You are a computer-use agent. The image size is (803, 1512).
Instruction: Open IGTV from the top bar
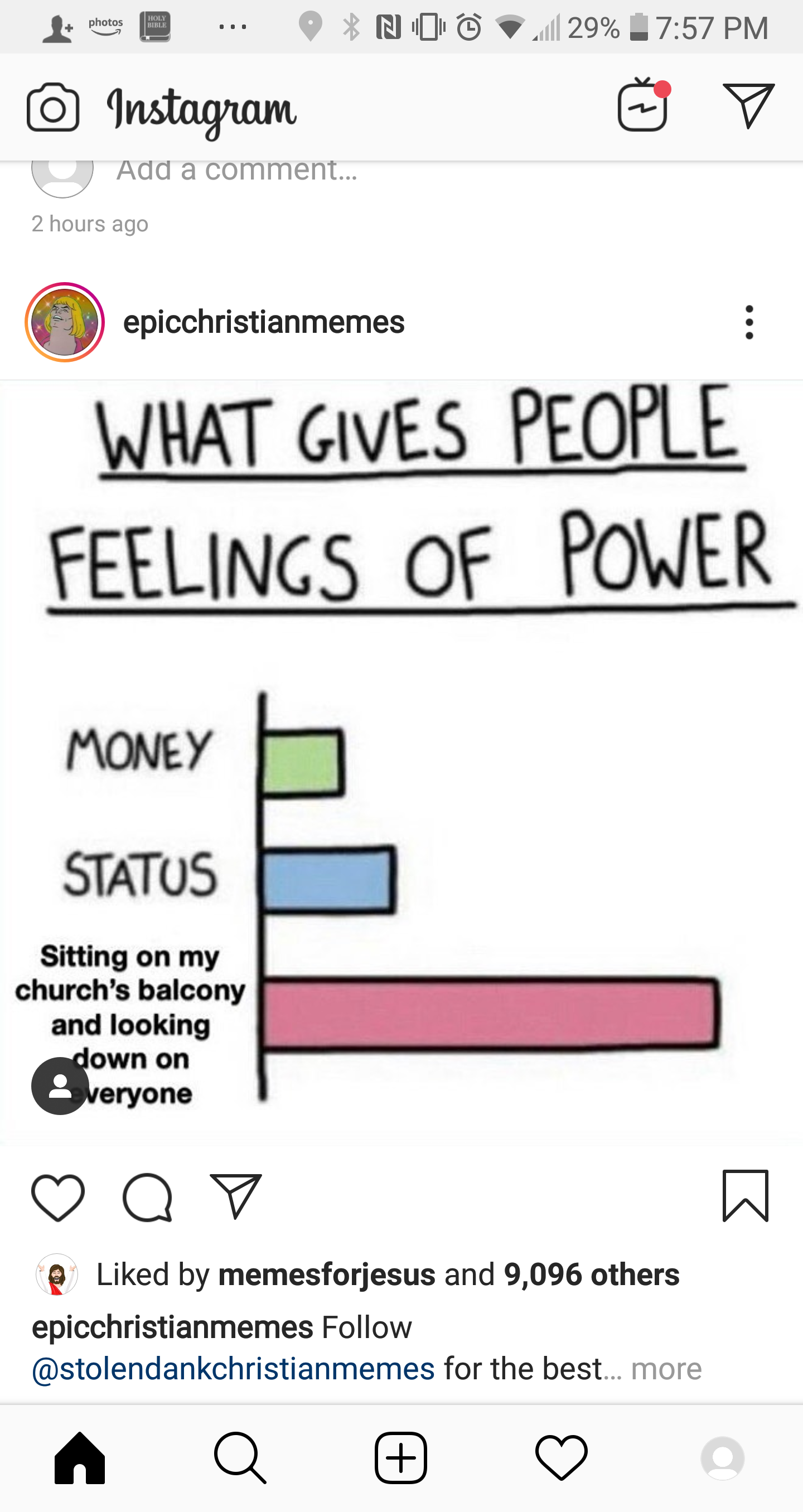[x=643, y=107]
